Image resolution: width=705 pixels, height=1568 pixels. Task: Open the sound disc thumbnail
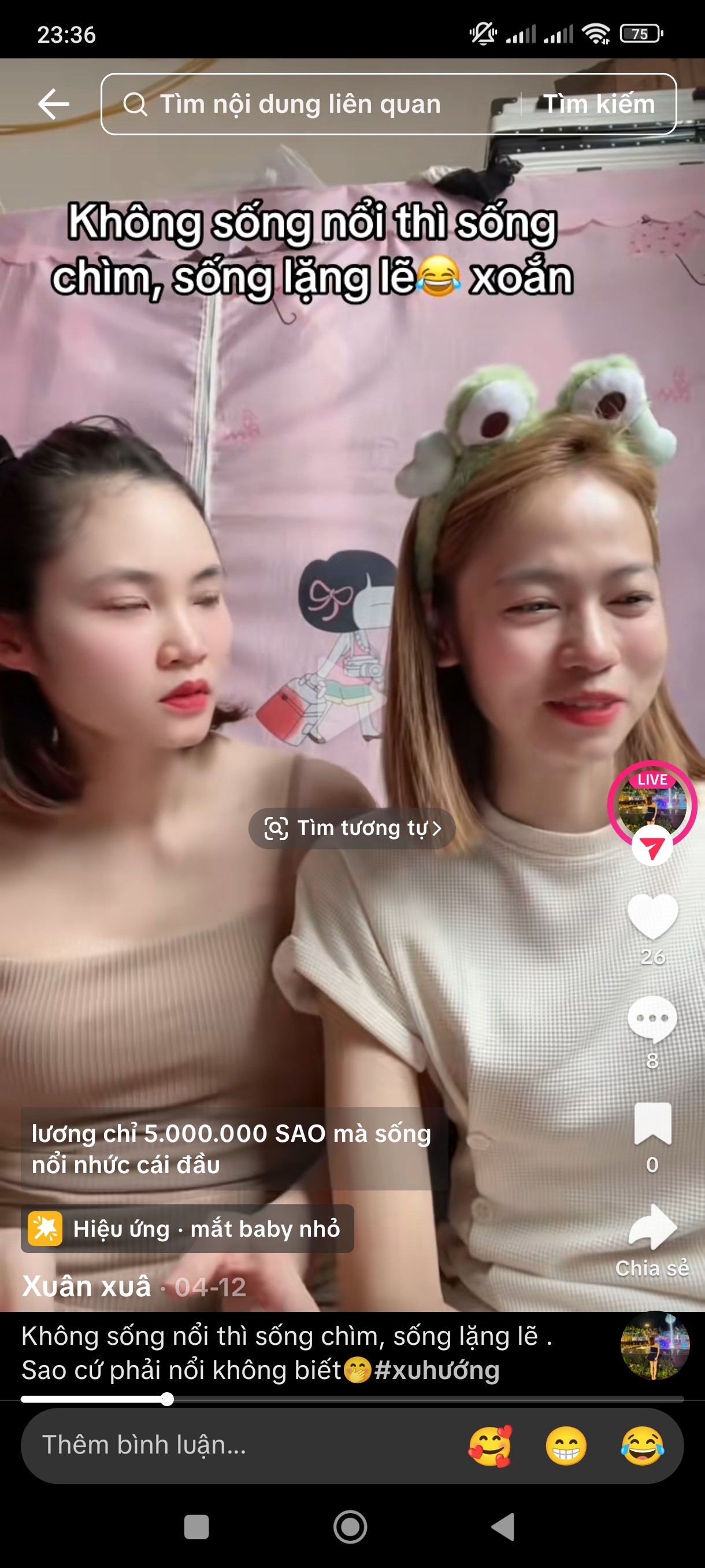(x=655, y=1345)
